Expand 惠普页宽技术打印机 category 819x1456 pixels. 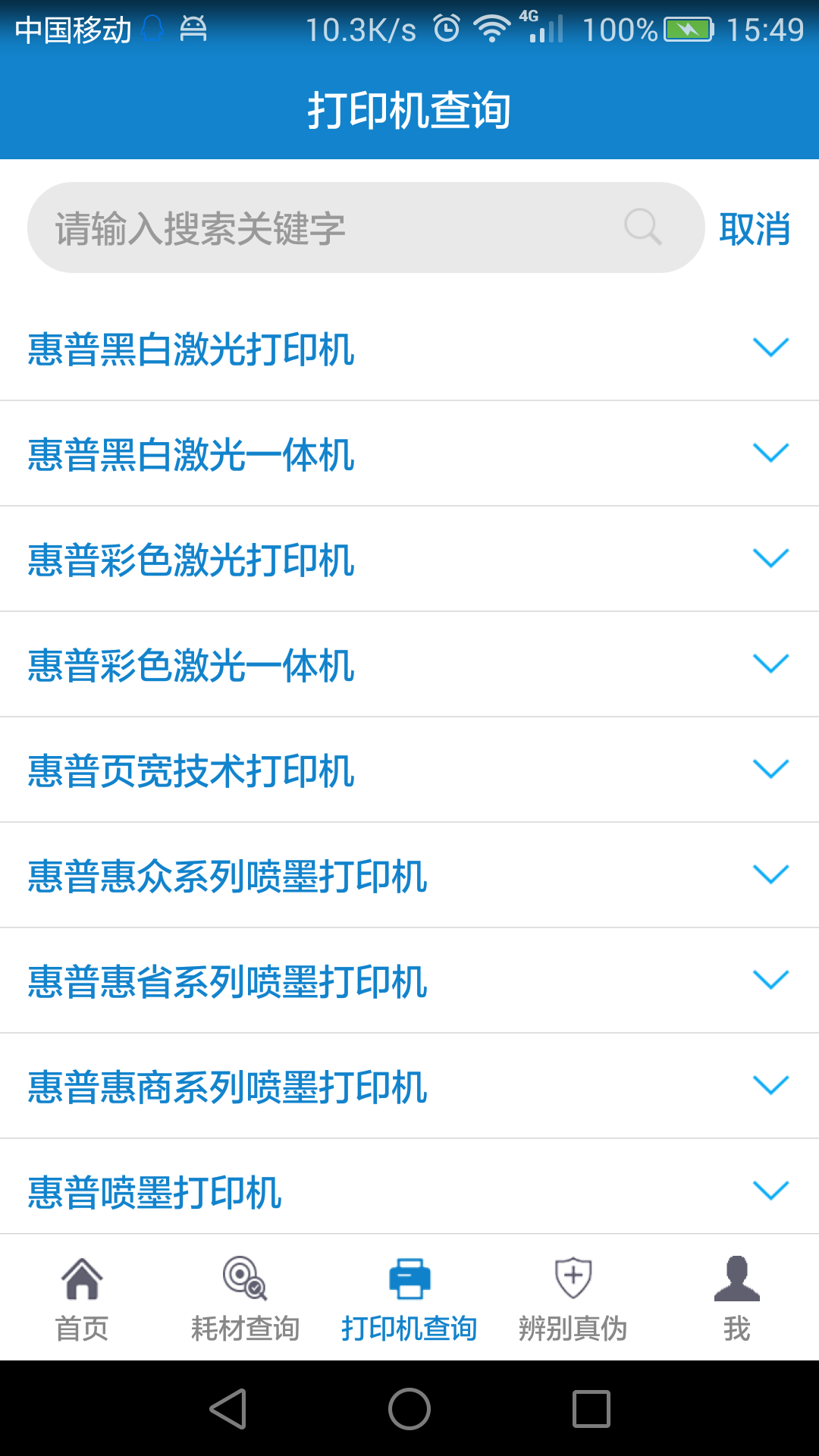[409, 770]
